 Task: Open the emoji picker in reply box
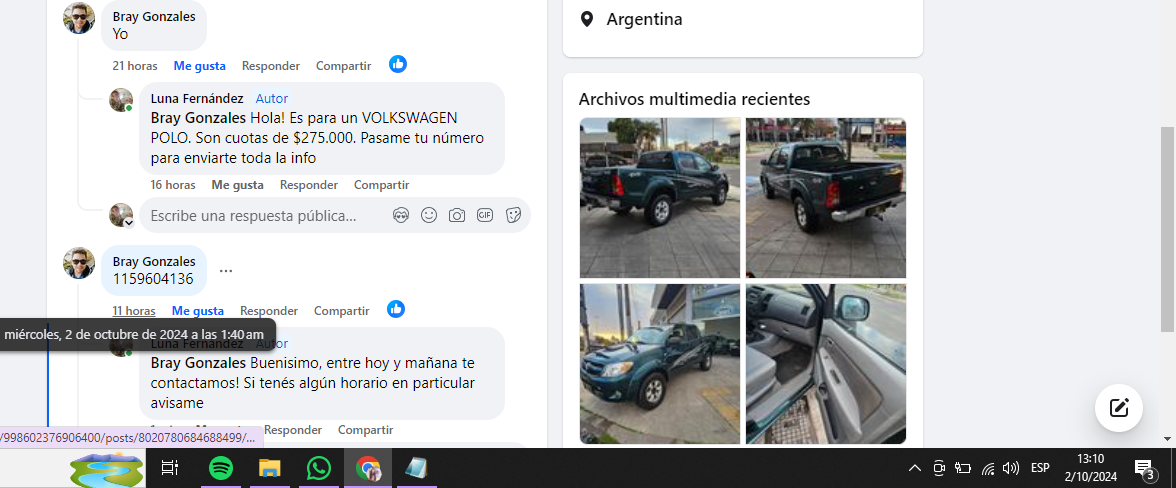(x=429, y=215)
